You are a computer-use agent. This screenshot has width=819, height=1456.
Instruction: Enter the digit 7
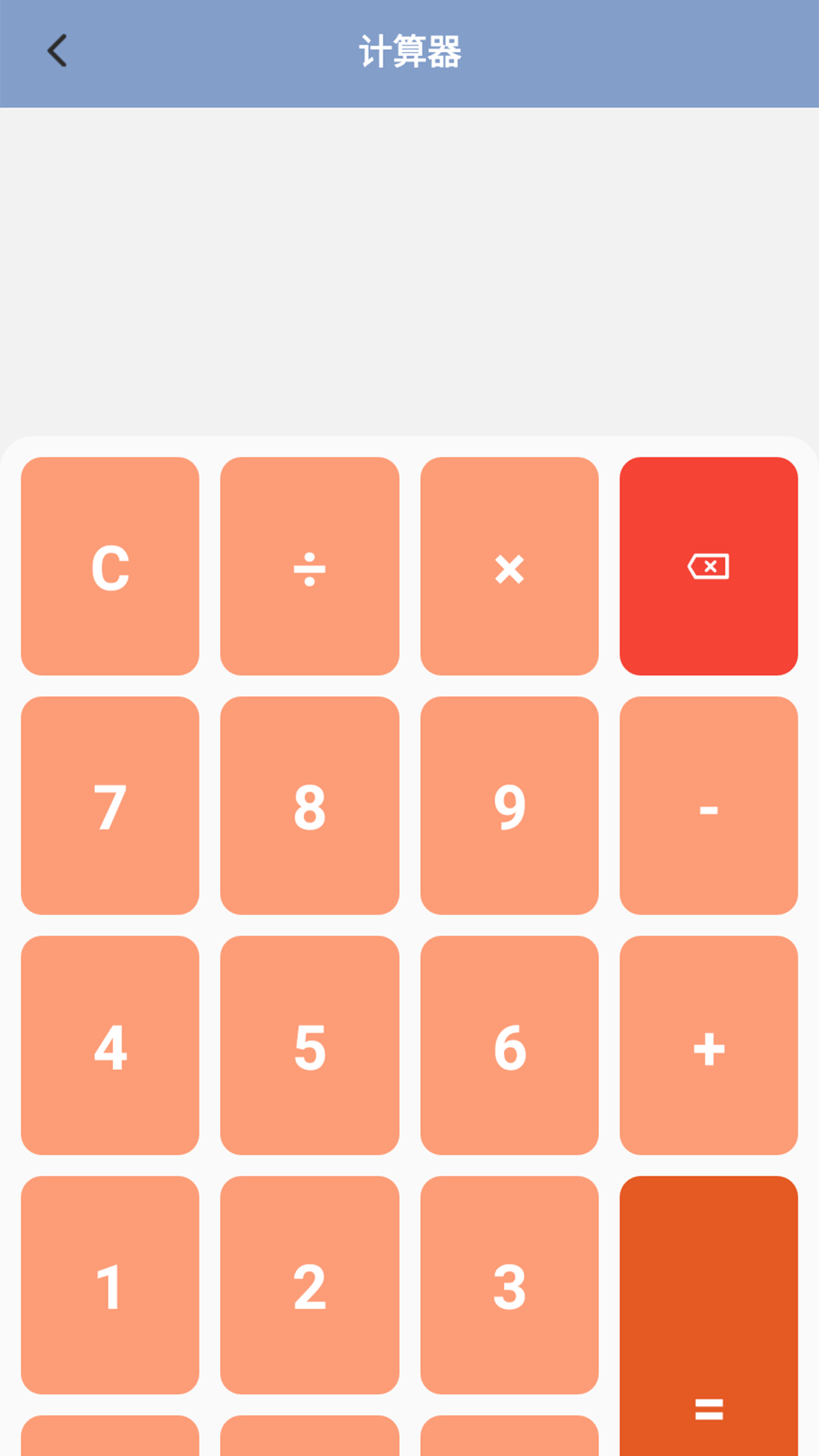pyautogui.click(x=110, y=805)
